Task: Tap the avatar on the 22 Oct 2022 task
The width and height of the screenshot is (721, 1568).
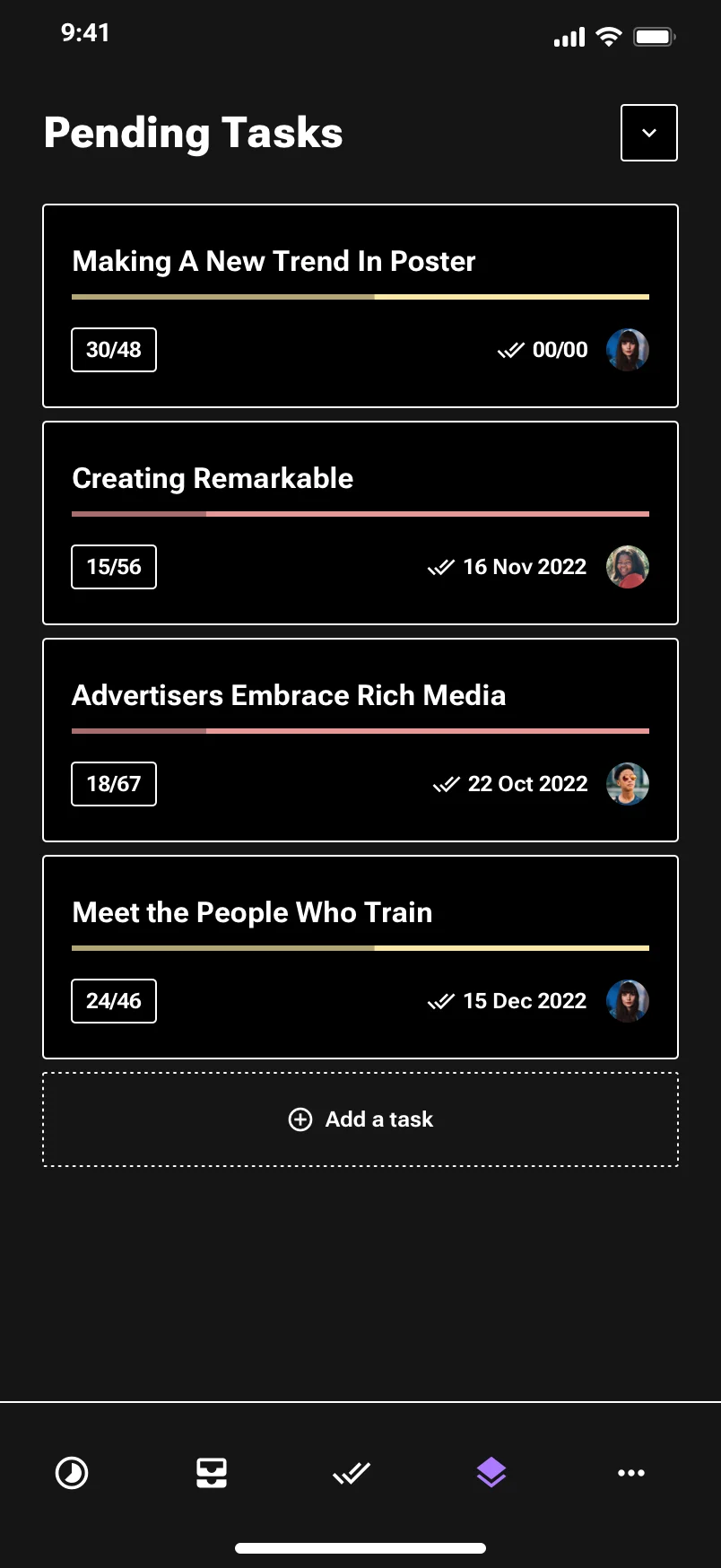Action: (x=628, y=783)
